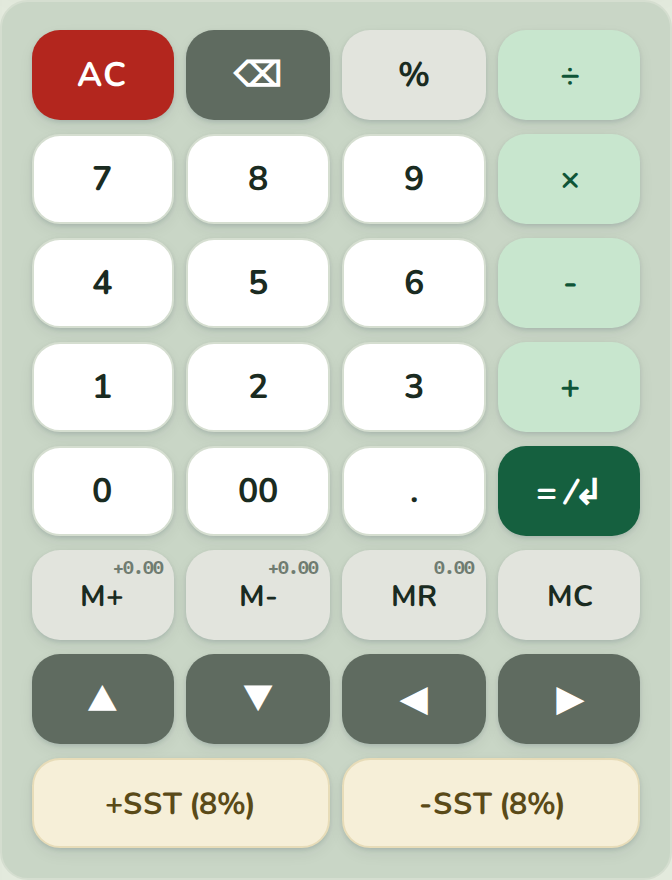The image size is (672, 880).
Task: Tap the backspace delete key
Action: coord(258,75)
